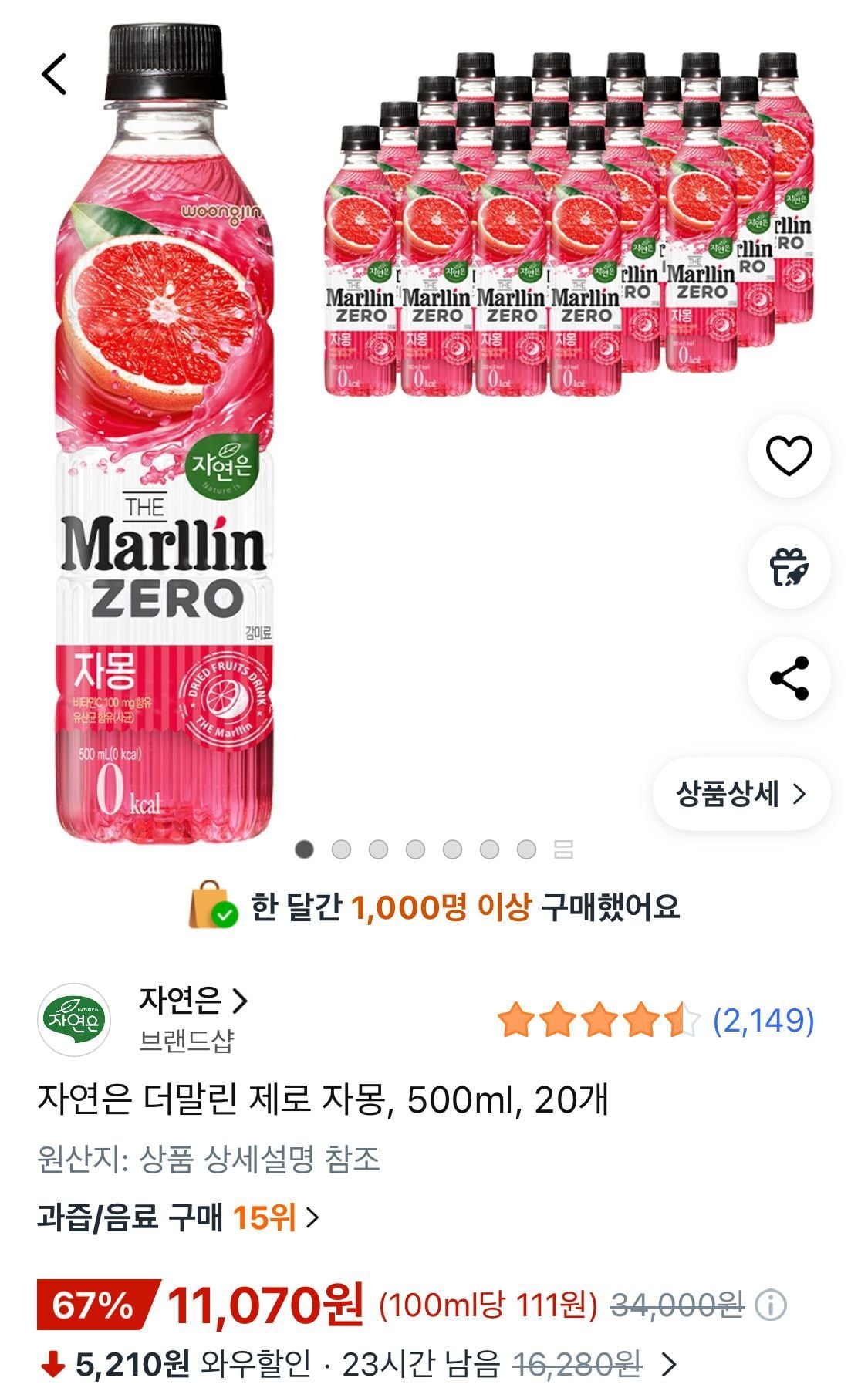Open image list at end of page dots
Screen dimensions: 868x1398
pos(563,850)
